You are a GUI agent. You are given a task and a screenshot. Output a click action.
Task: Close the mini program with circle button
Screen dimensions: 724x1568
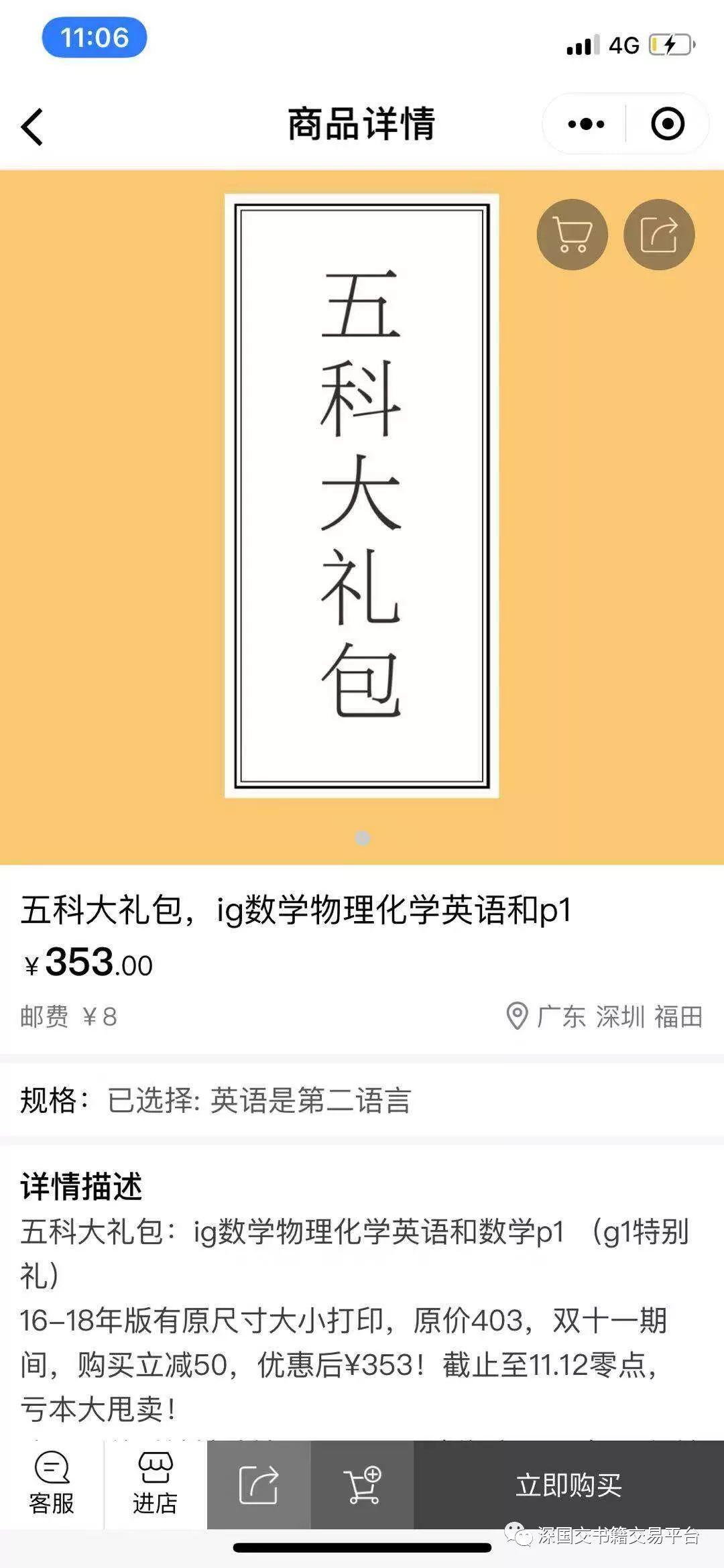[x=667, y=125]
